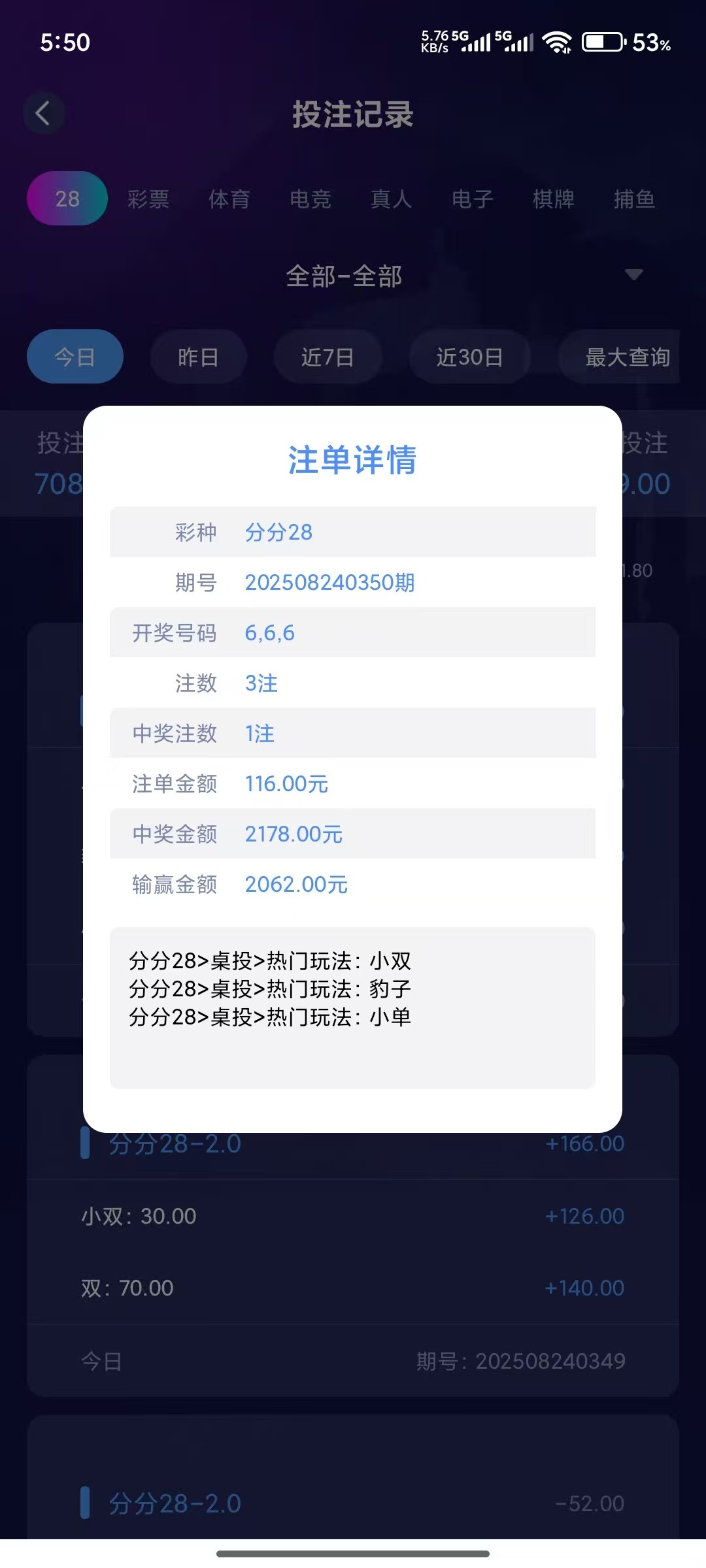Switch to the 棋牌 tab
706x1568 pixels.
554,199
